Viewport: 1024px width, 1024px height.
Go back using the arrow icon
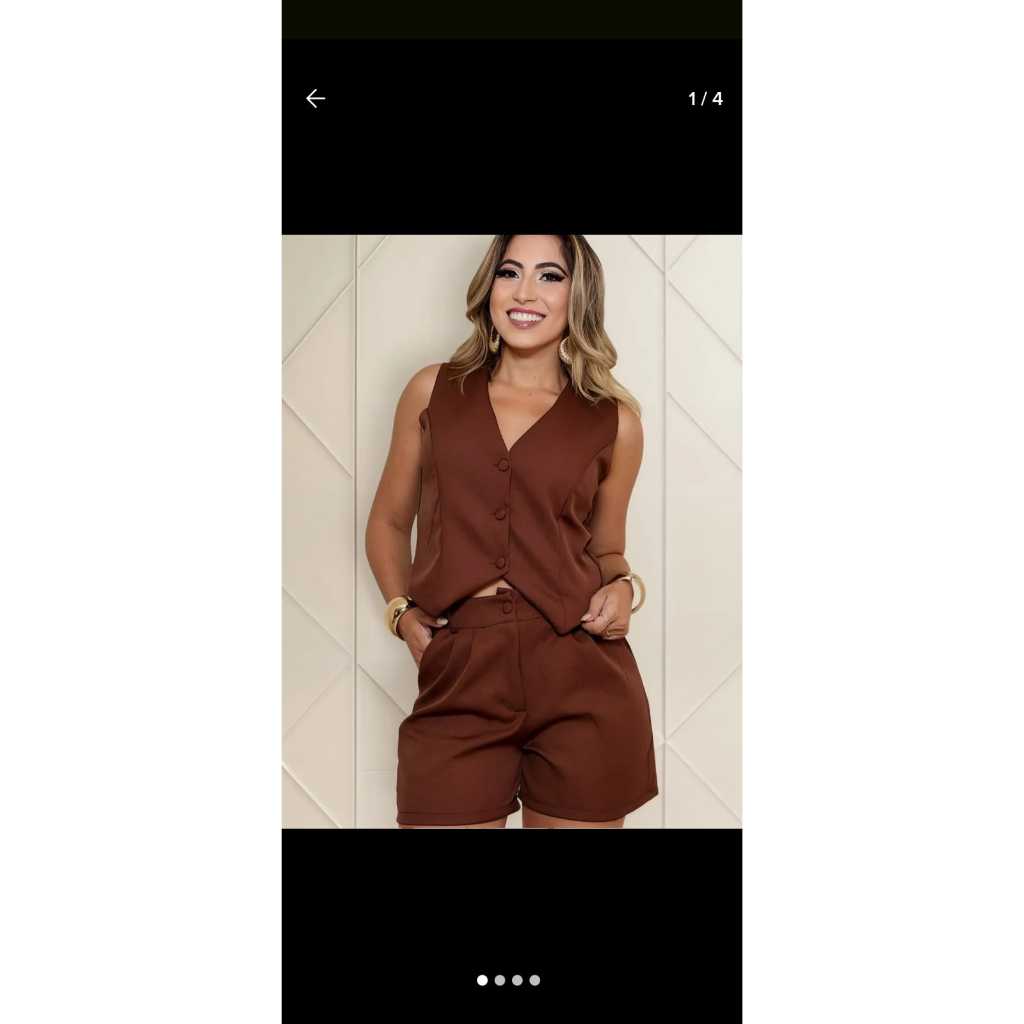point(315,99)
